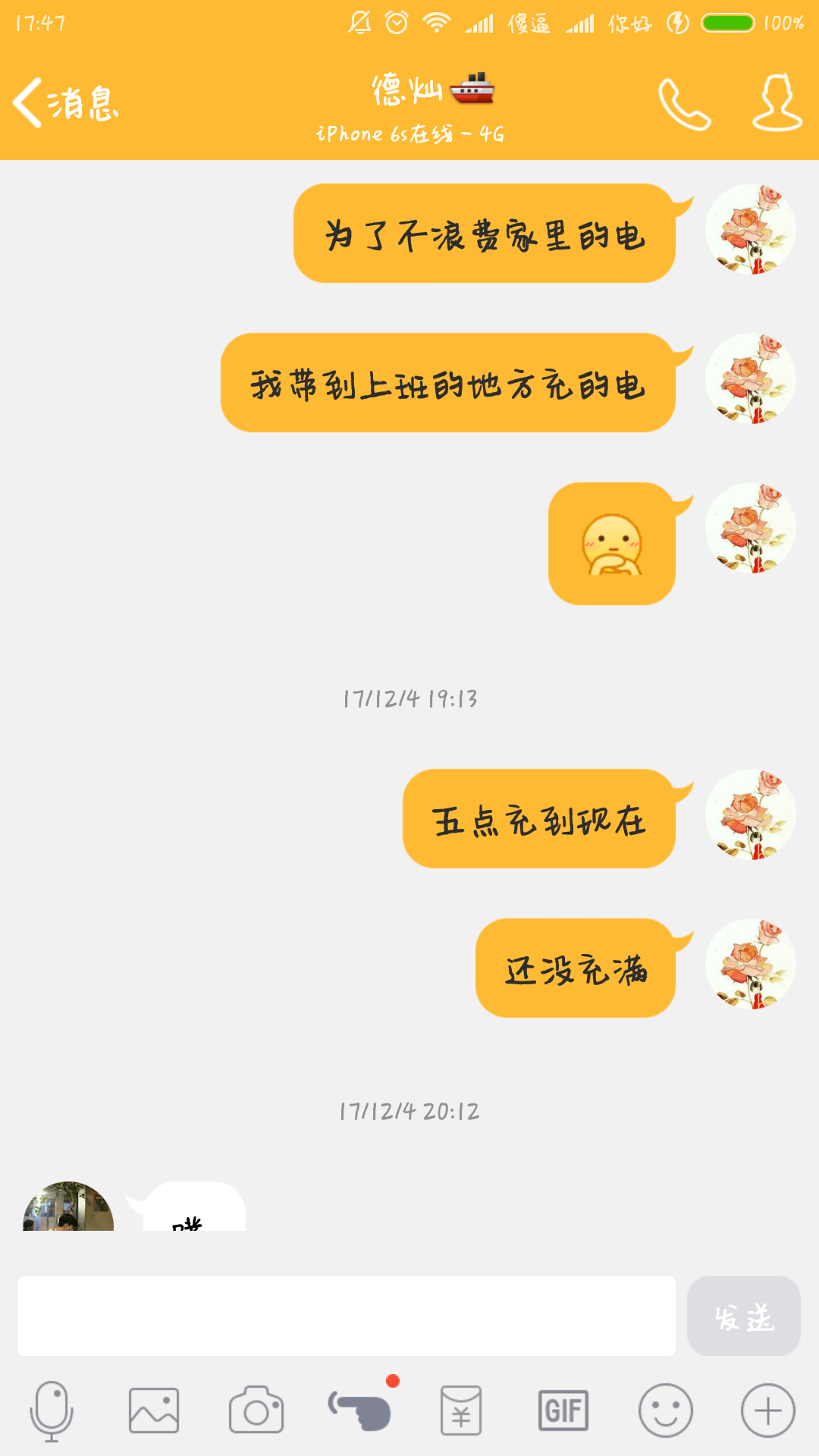
Task: Open the camera to take a photo
Action: (254, 1407)
